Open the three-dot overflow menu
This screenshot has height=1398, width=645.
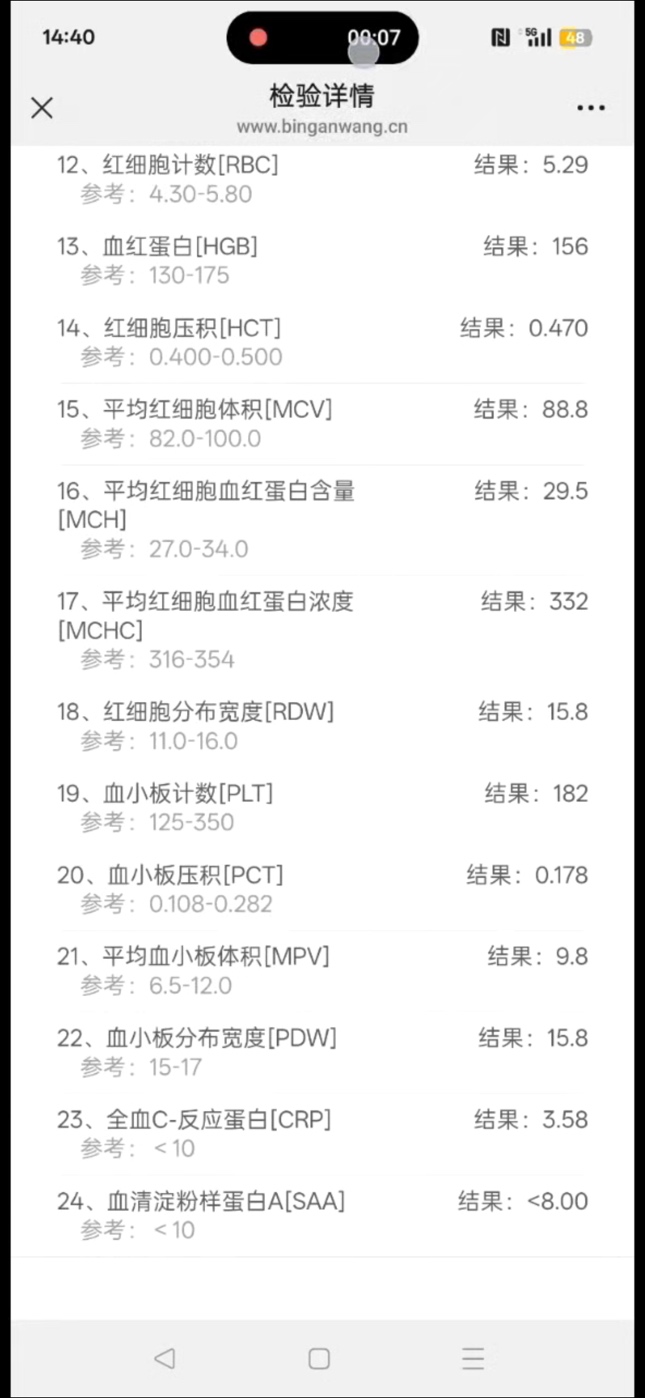(591, 108)
